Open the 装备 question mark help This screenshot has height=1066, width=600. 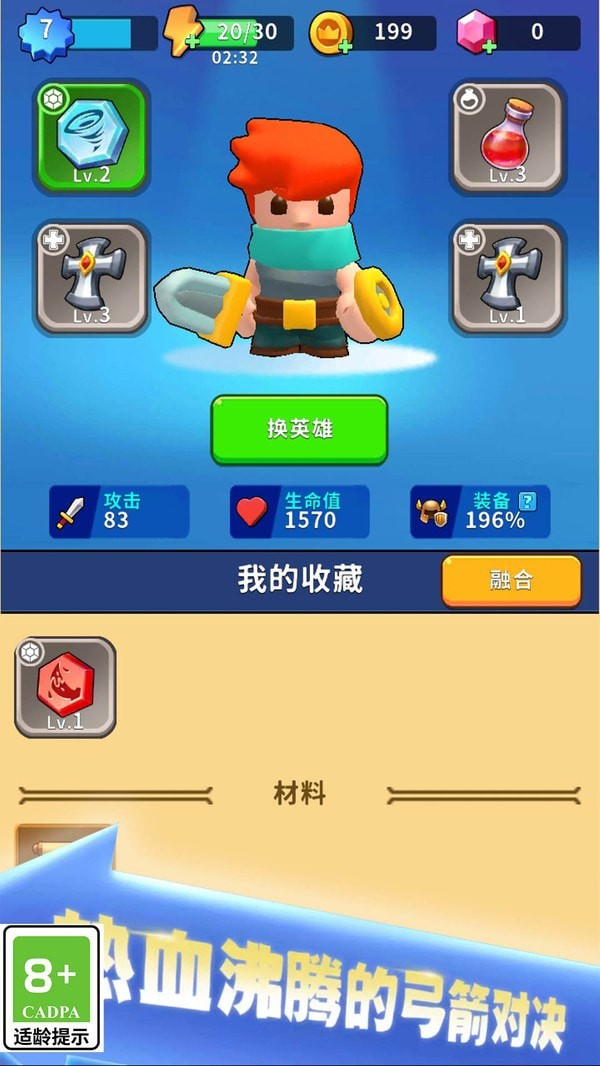527,501
